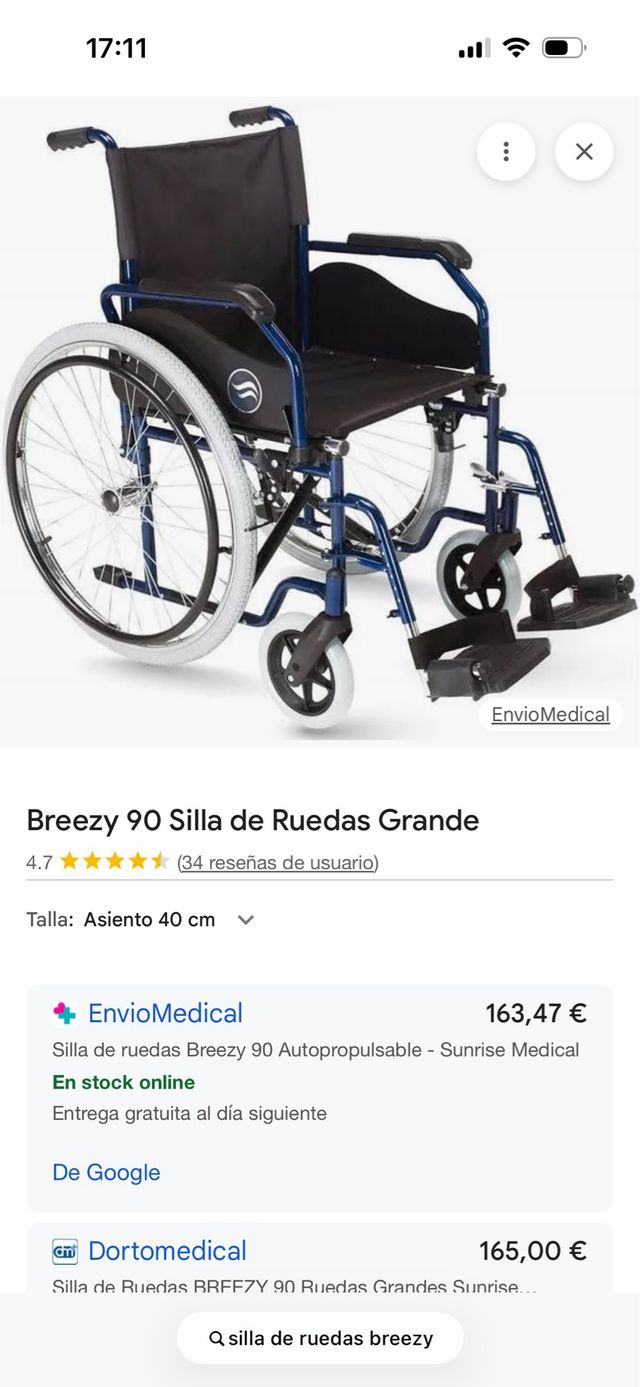Tap the 'silla de ruedas breezy' search pill
Image resolution: width=640 pixels, height=1387 pixels.
pyautogui.click(x=320, y=1338)
